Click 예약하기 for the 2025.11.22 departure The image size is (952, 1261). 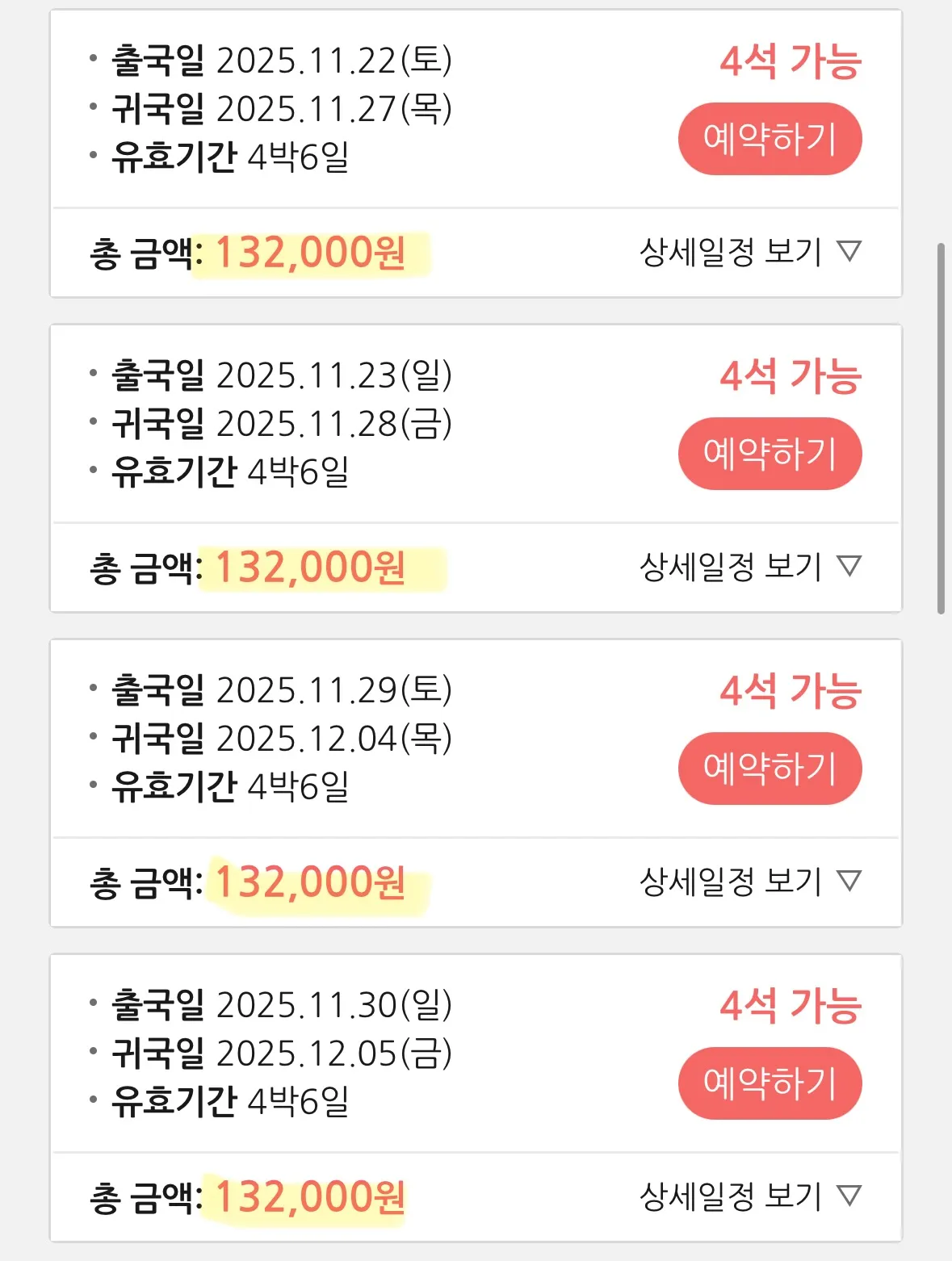click(769, 138)
